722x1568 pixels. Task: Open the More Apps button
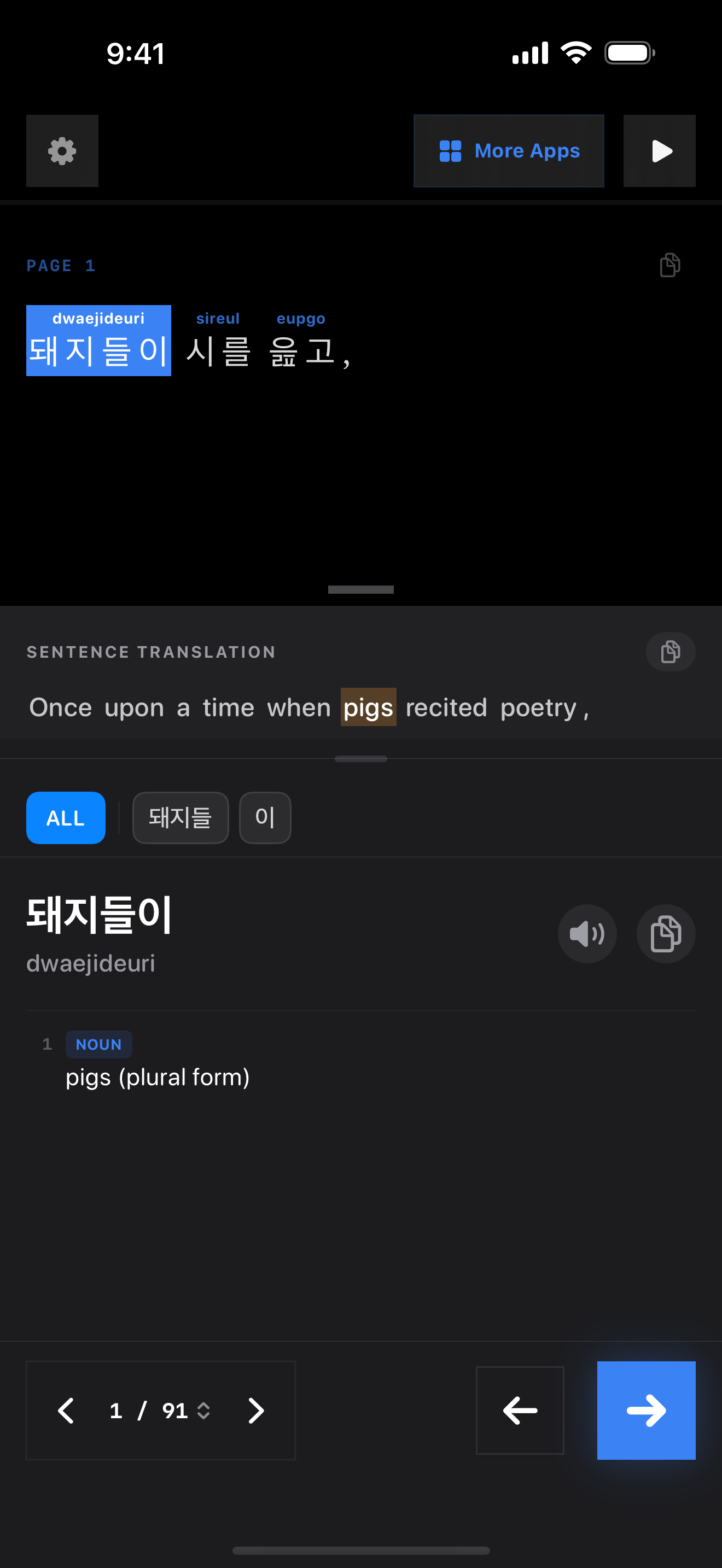508,151
